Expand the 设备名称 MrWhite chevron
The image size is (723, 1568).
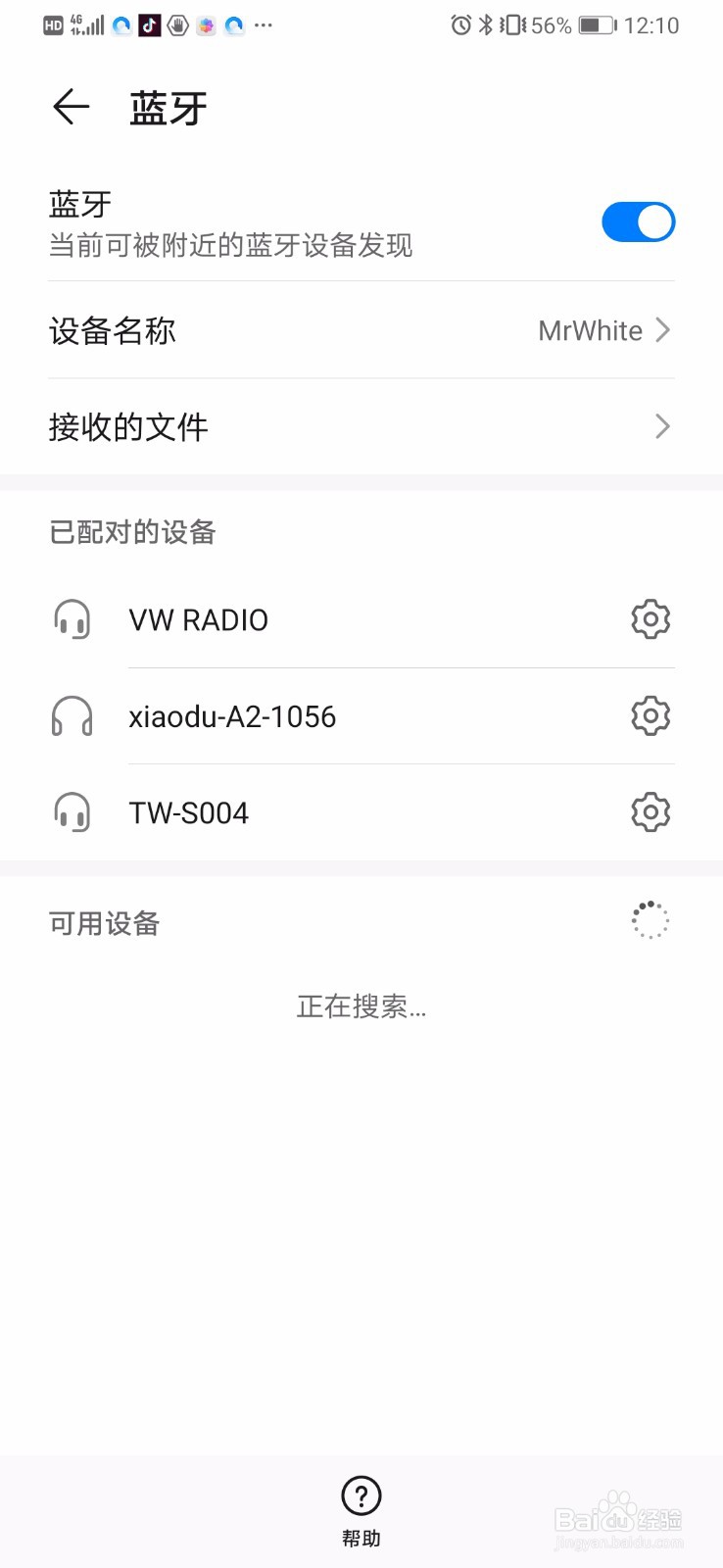(x=663, y=330)
